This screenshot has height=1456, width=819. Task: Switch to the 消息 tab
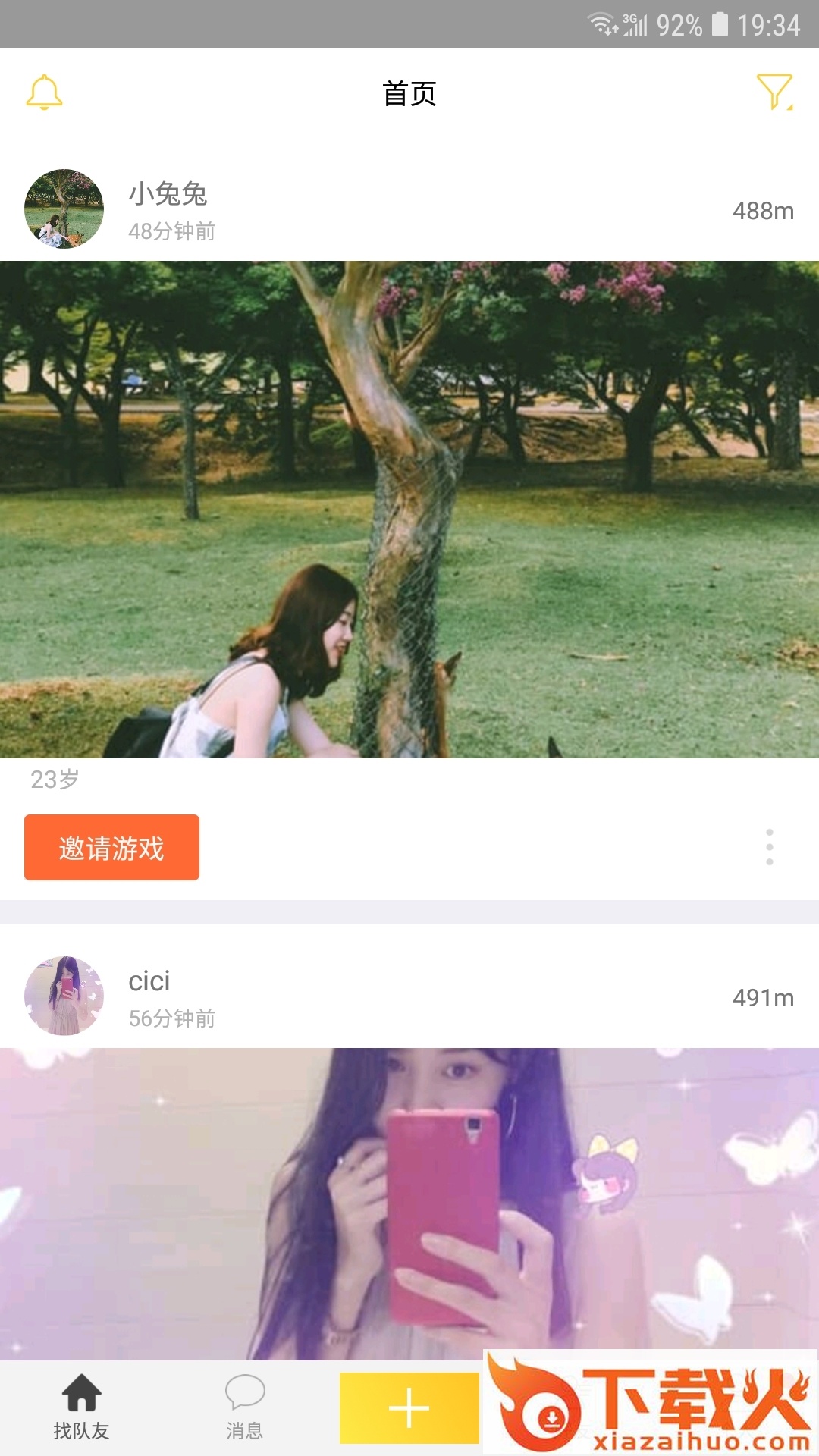244,1407
